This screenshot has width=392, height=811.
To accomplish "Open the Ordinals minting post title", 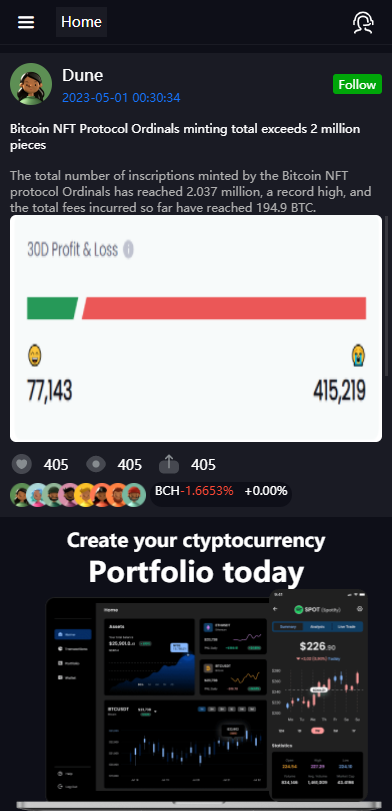I will [x=185, y=137].
